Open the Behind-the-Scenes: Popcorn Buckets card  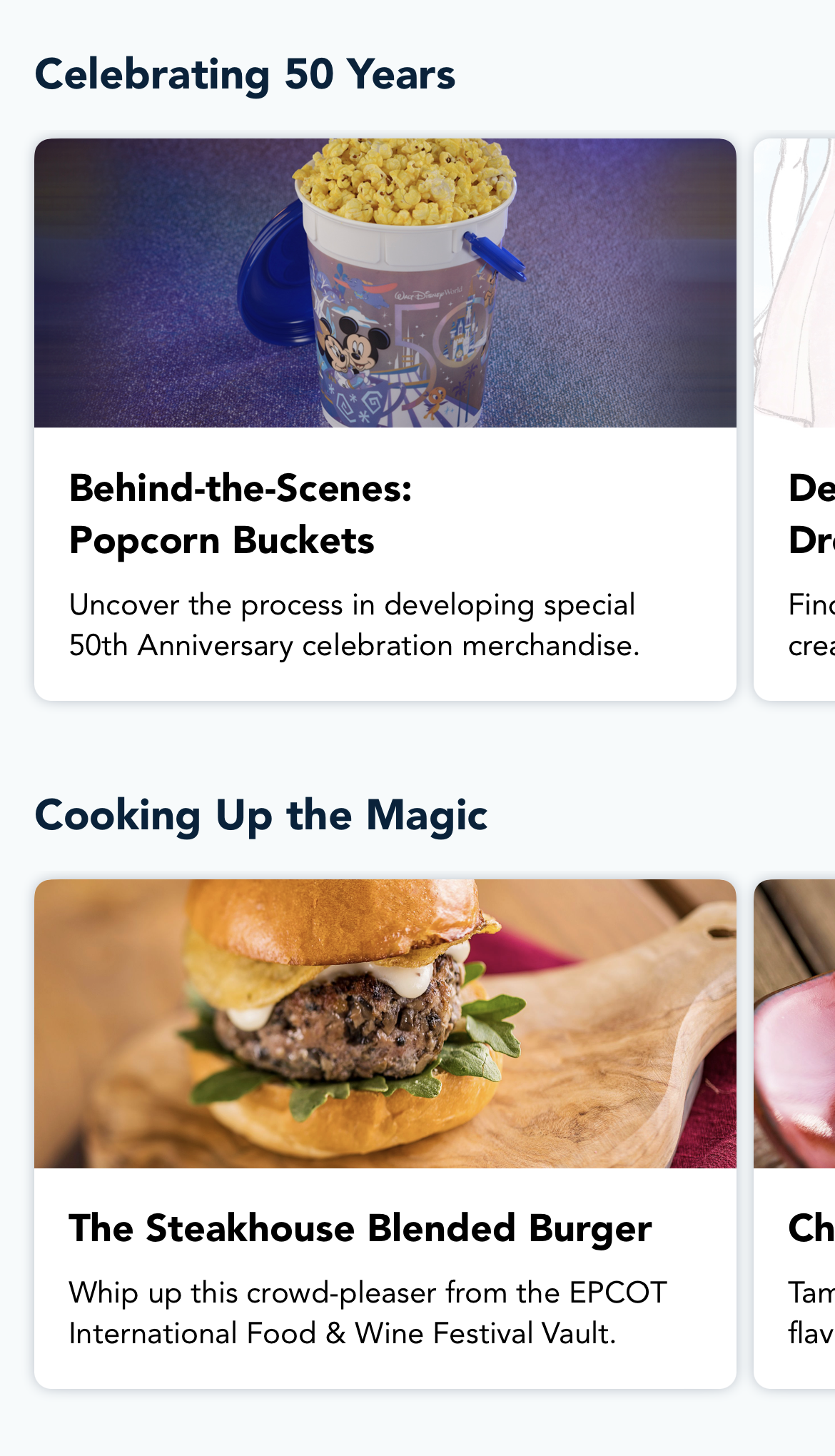385,420
